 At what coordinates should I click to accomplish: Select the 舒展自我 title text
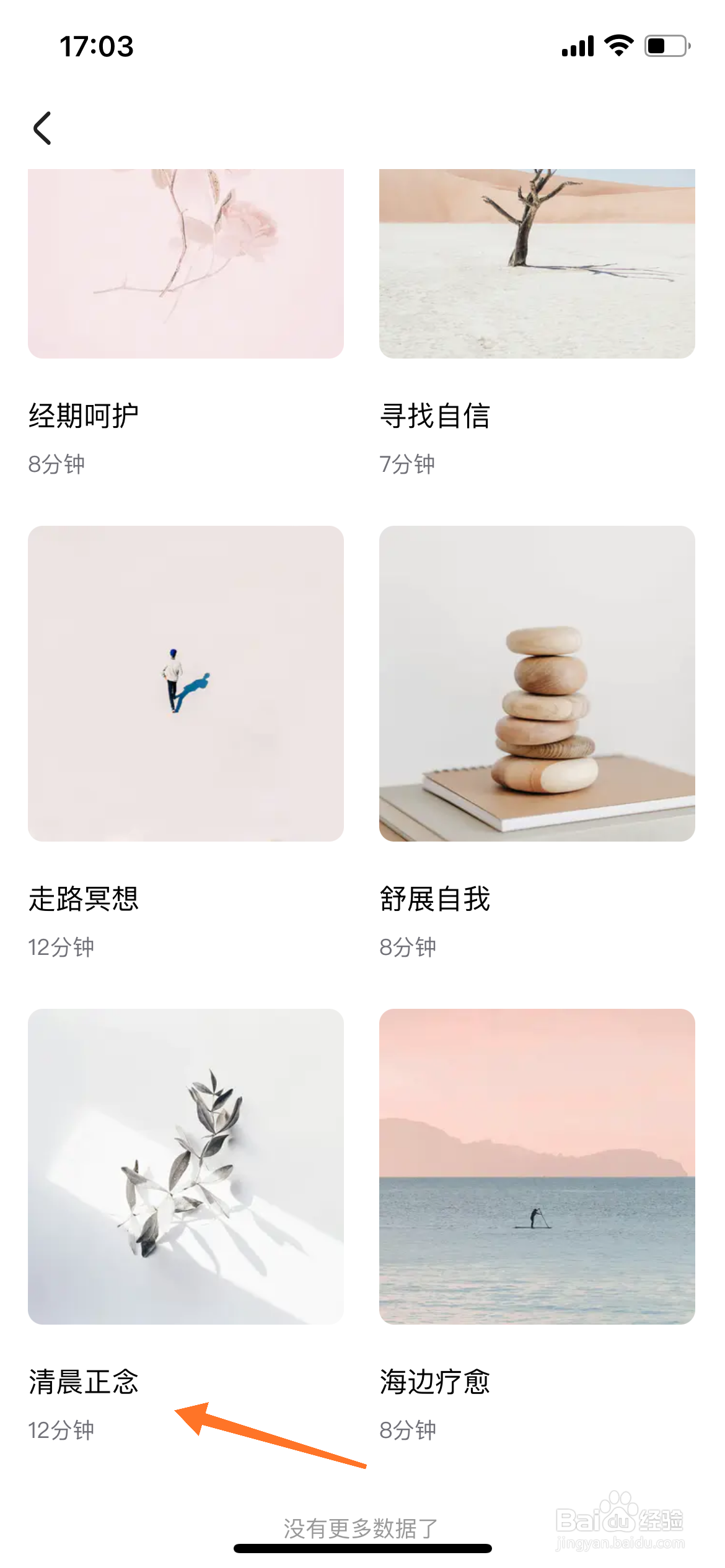434,900
